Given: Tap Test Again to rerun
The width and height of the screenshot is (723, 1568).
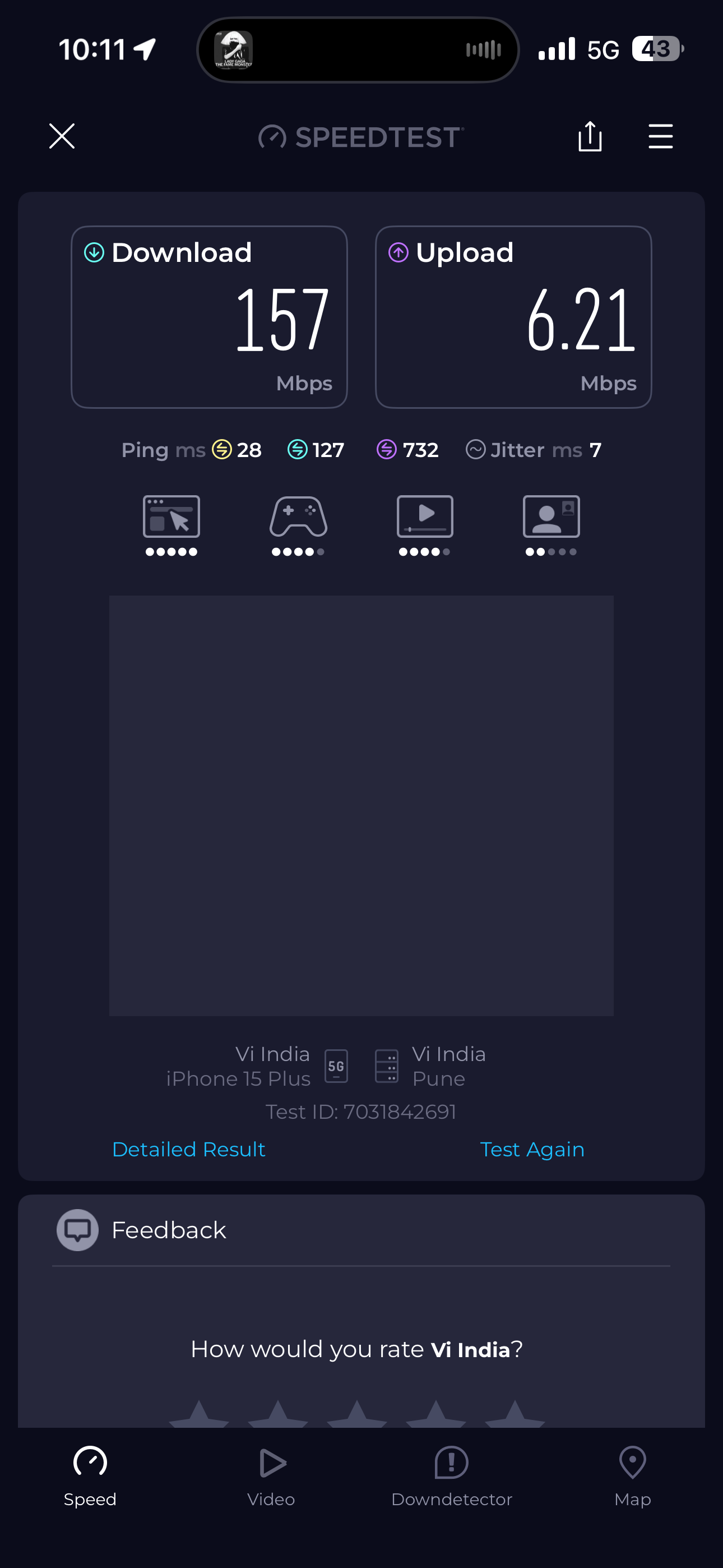Looking at the screenshot, I should 532,1149.
